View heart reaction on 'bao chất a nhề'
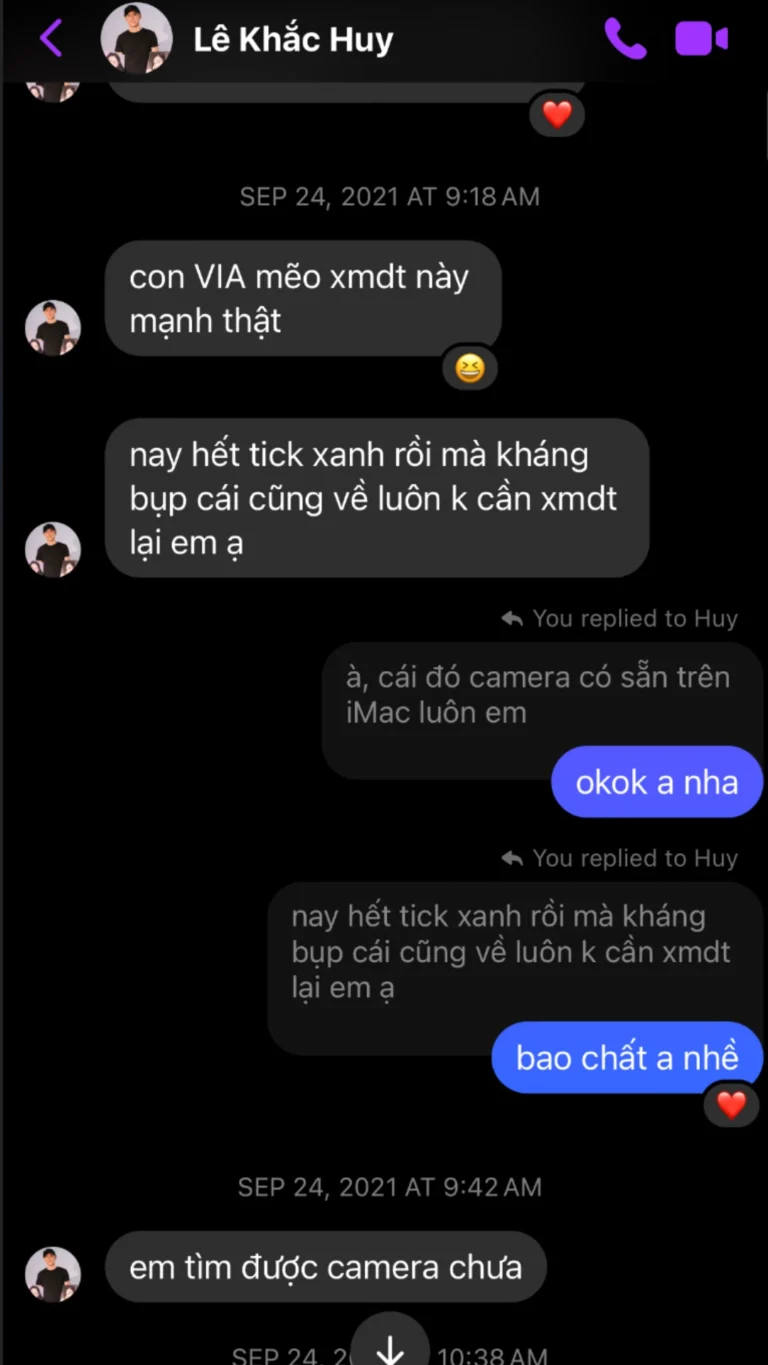 [731, 1104]
